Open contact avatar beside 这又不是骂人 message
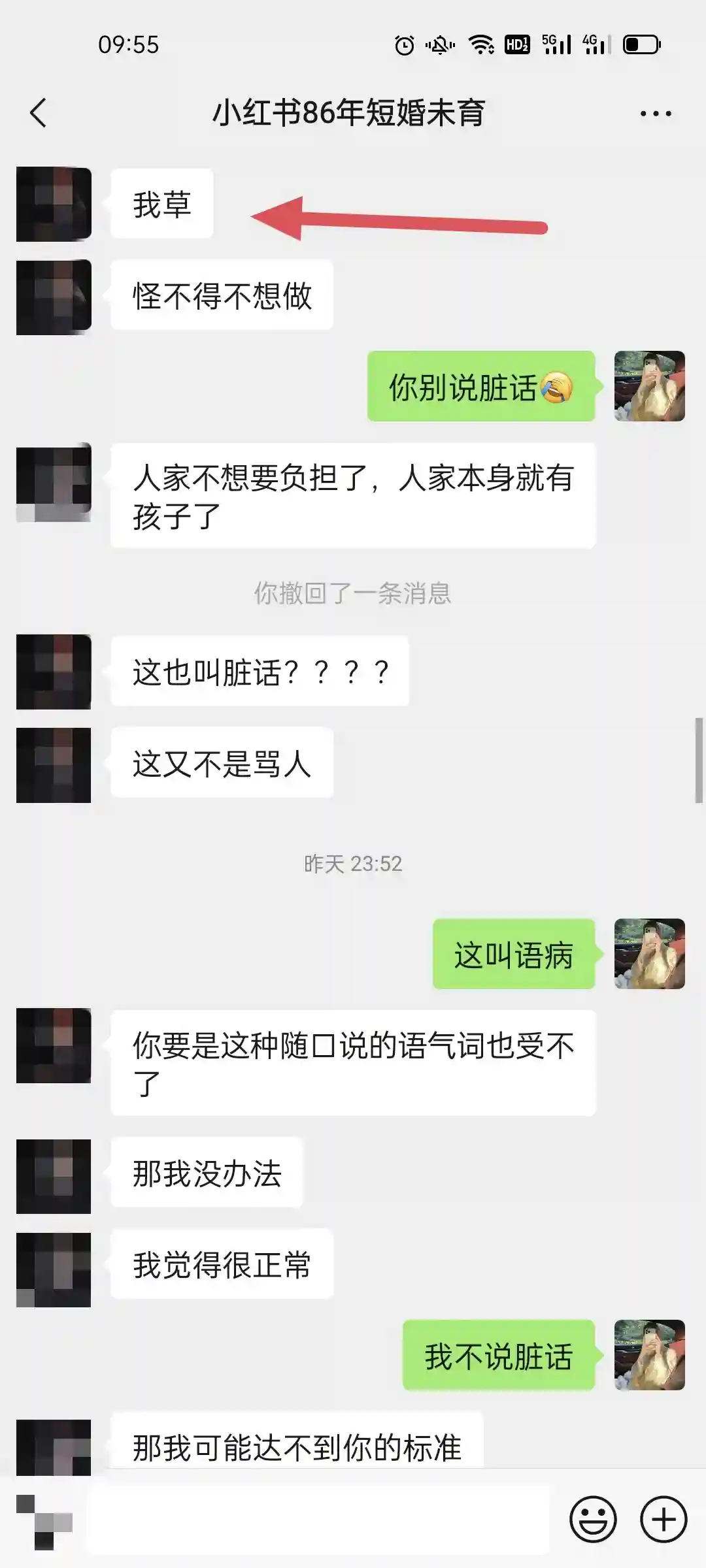Viewport: 706px width, 1568px height. (54, 764)
